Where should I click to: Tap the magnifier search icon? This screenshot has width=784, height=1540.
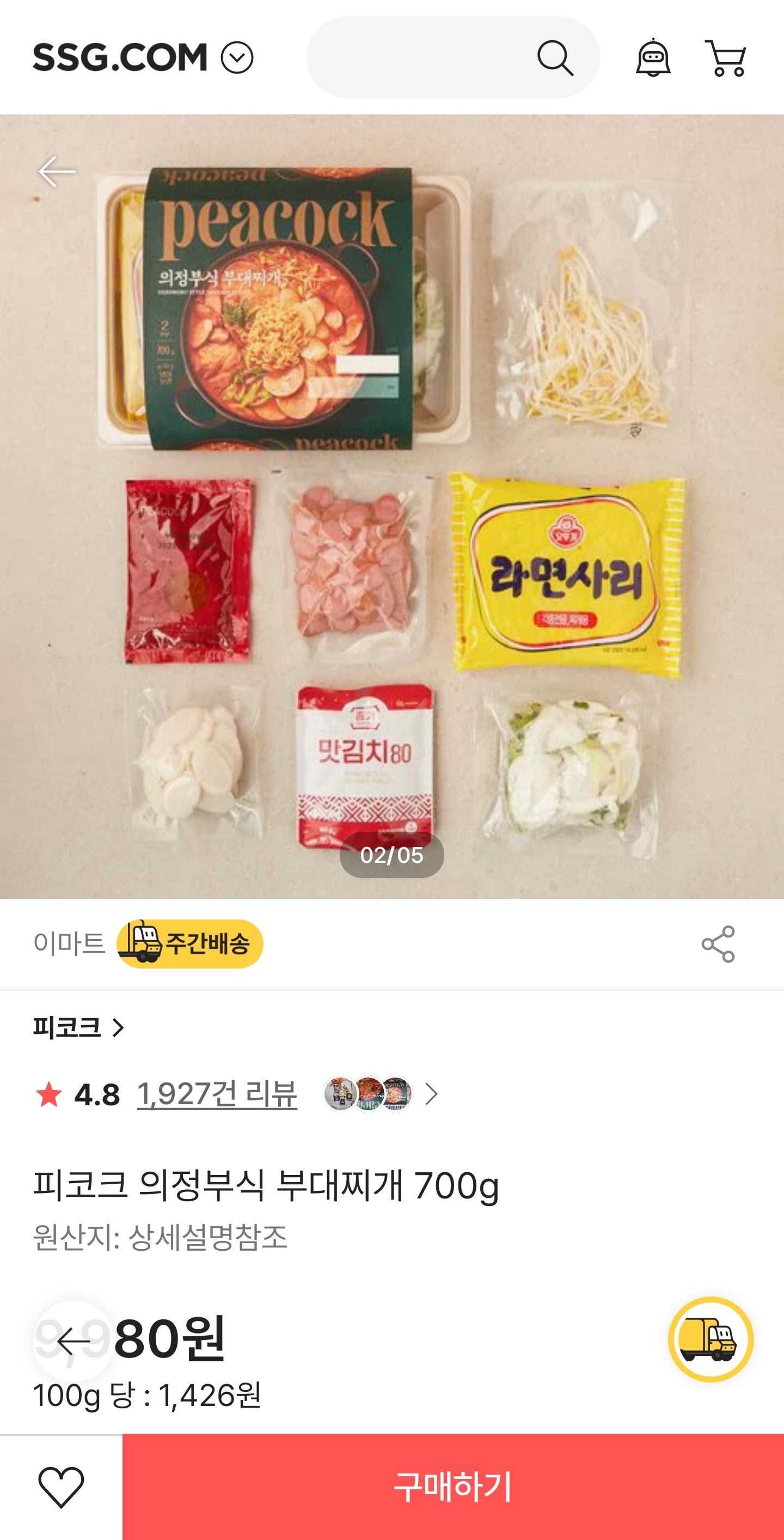coord(555,58)
